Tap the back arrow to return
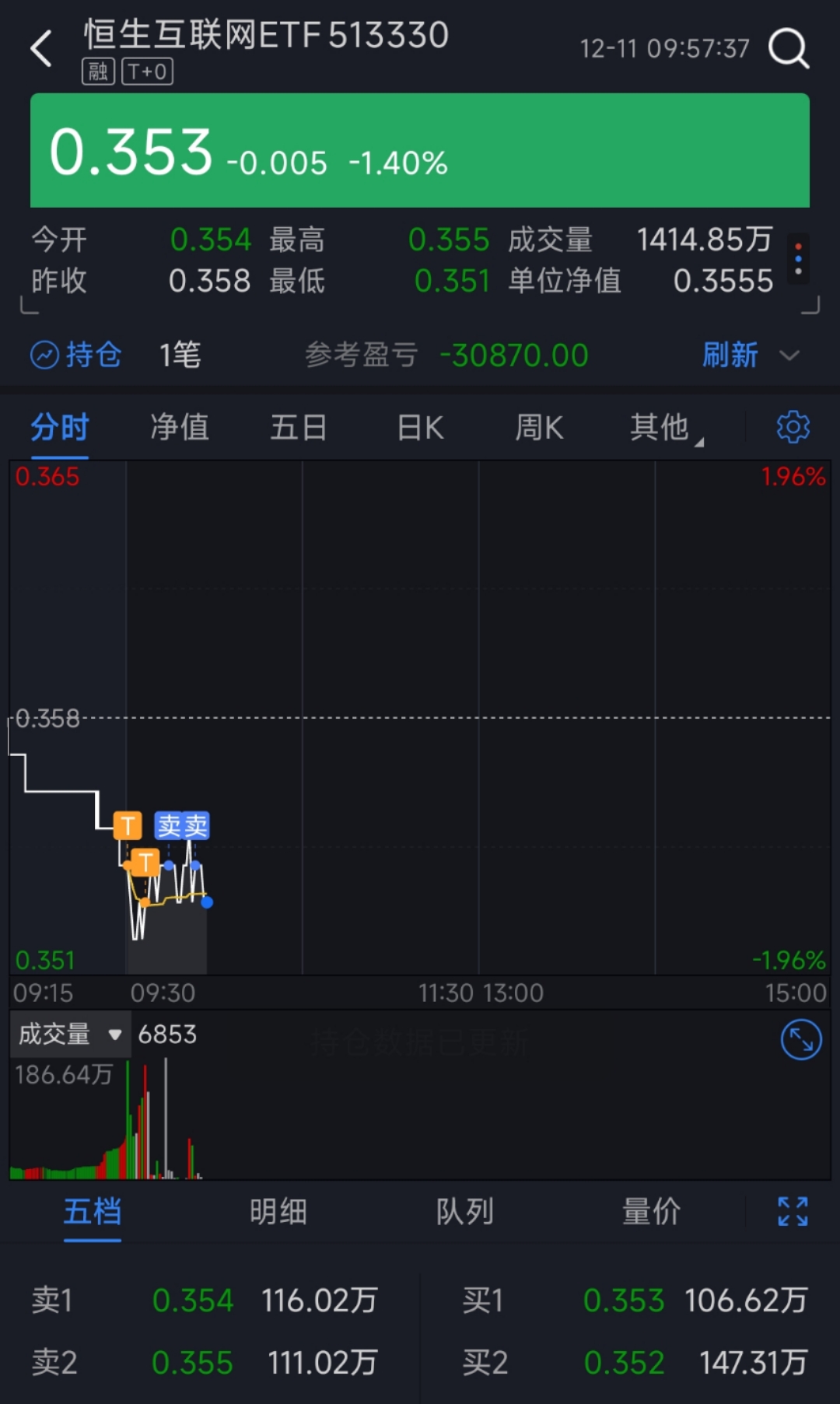Viewport: 840px width, 1404px height. coord(40,47)
